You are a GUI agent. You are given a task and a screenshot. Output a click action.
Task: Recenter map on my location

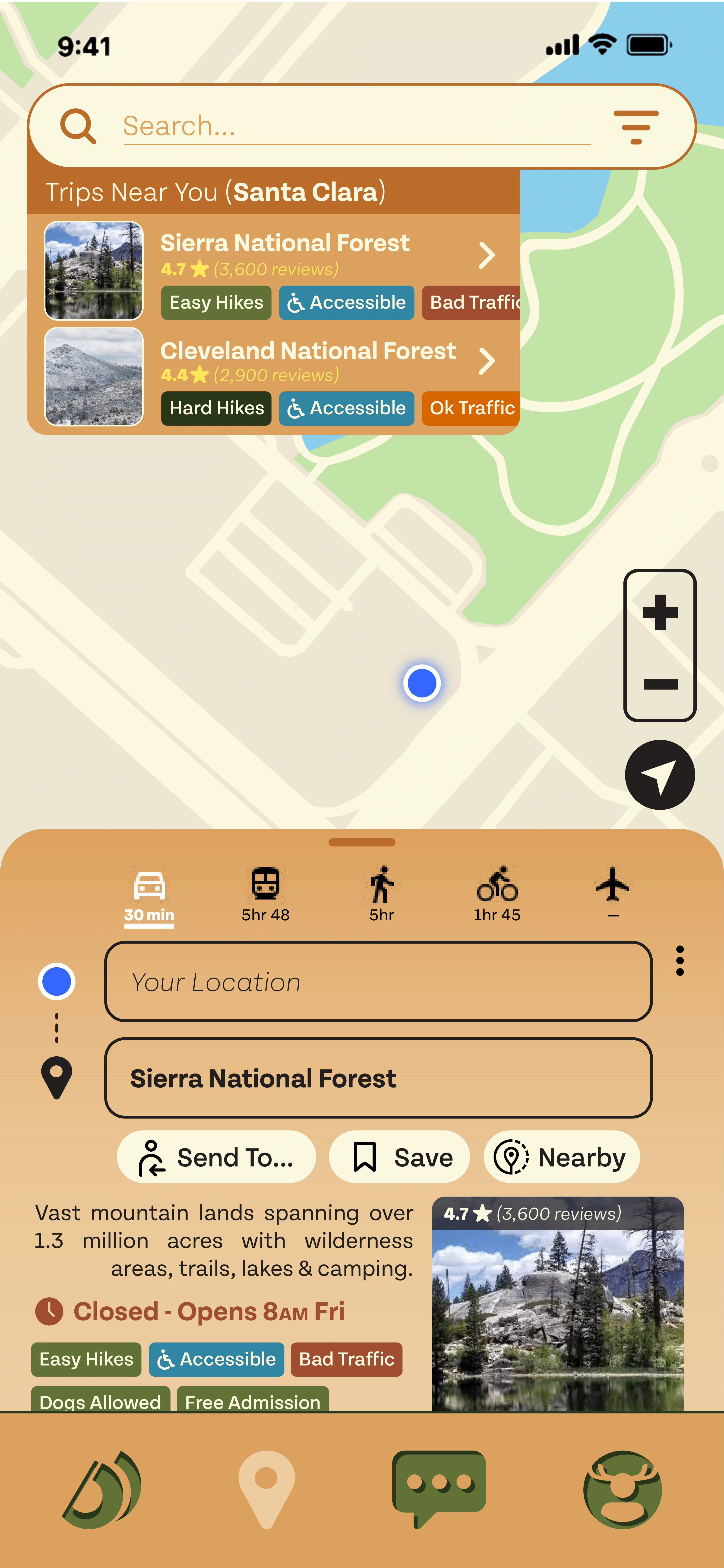[660, 775]
